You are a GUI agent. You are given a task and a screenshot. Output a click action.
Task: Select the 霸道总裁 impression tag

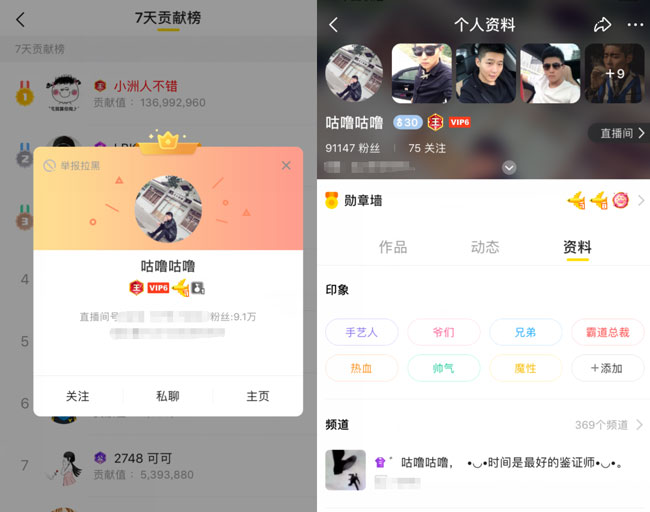[607, 332]
